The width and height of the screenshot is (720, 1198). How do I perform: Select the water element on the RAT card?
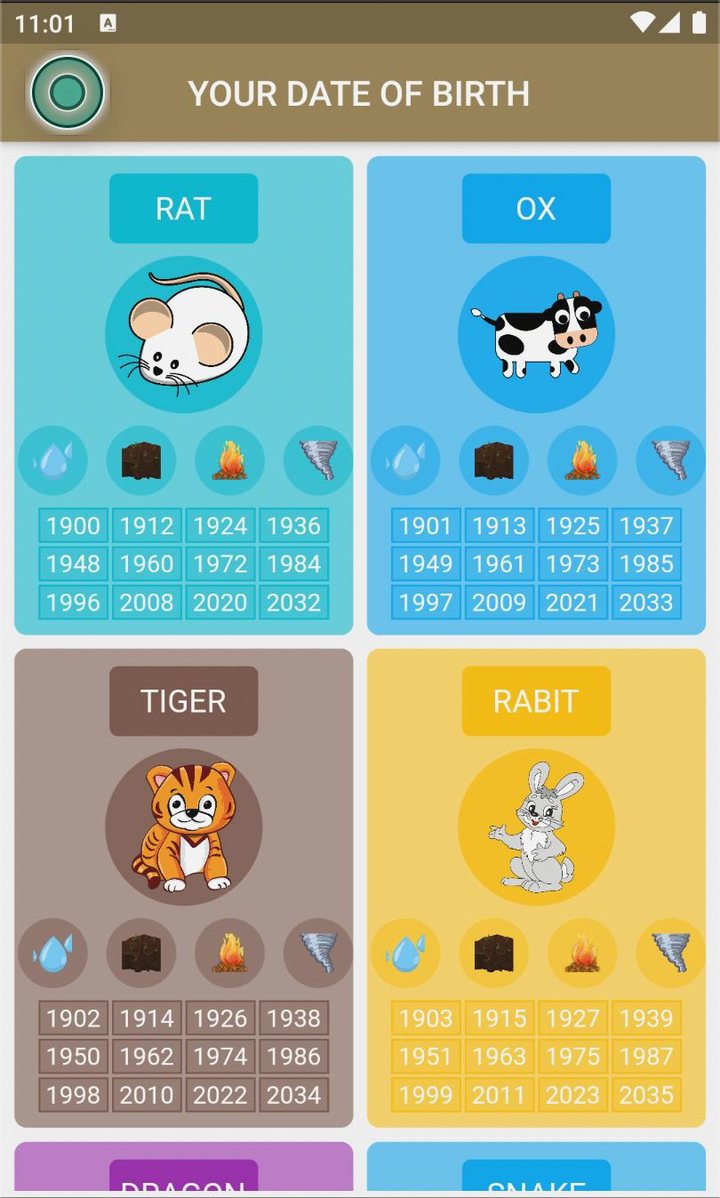(52, 459)
